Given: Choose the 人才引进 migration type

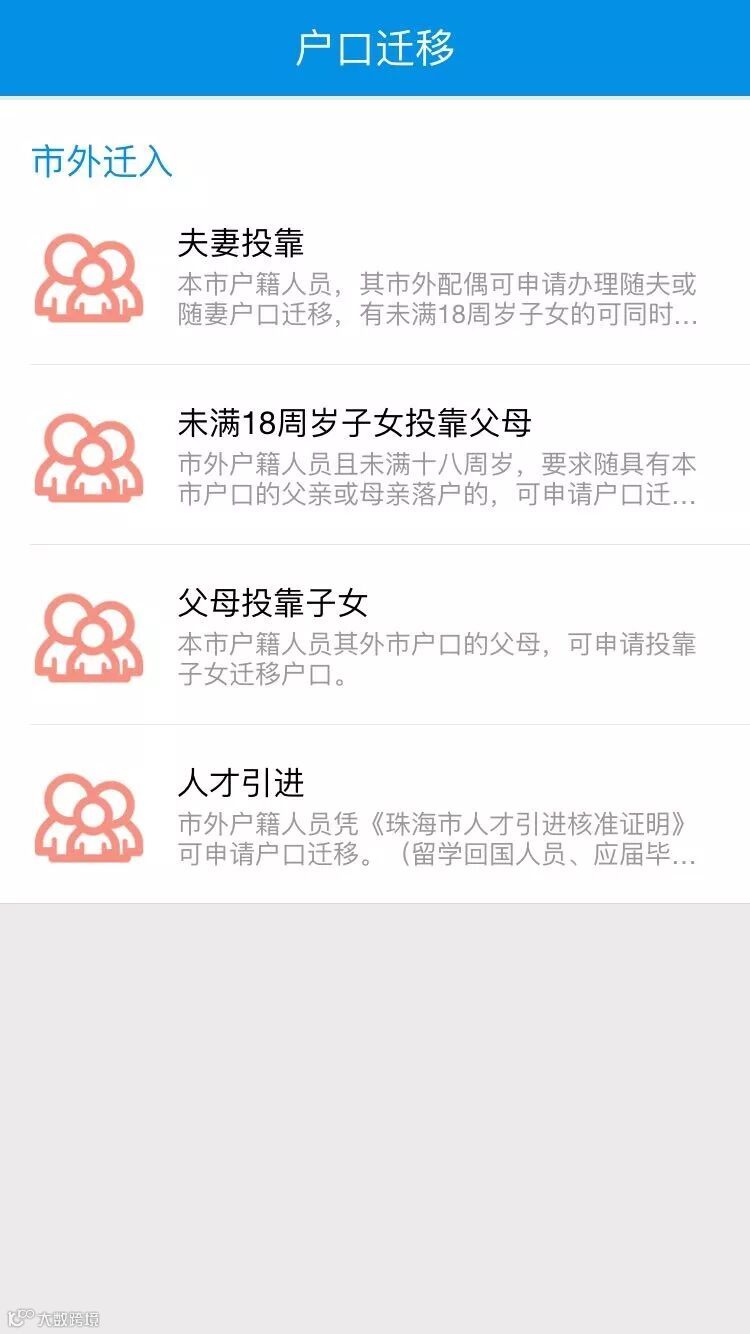Looking at the screenshot, I should (x=375, y=815).
